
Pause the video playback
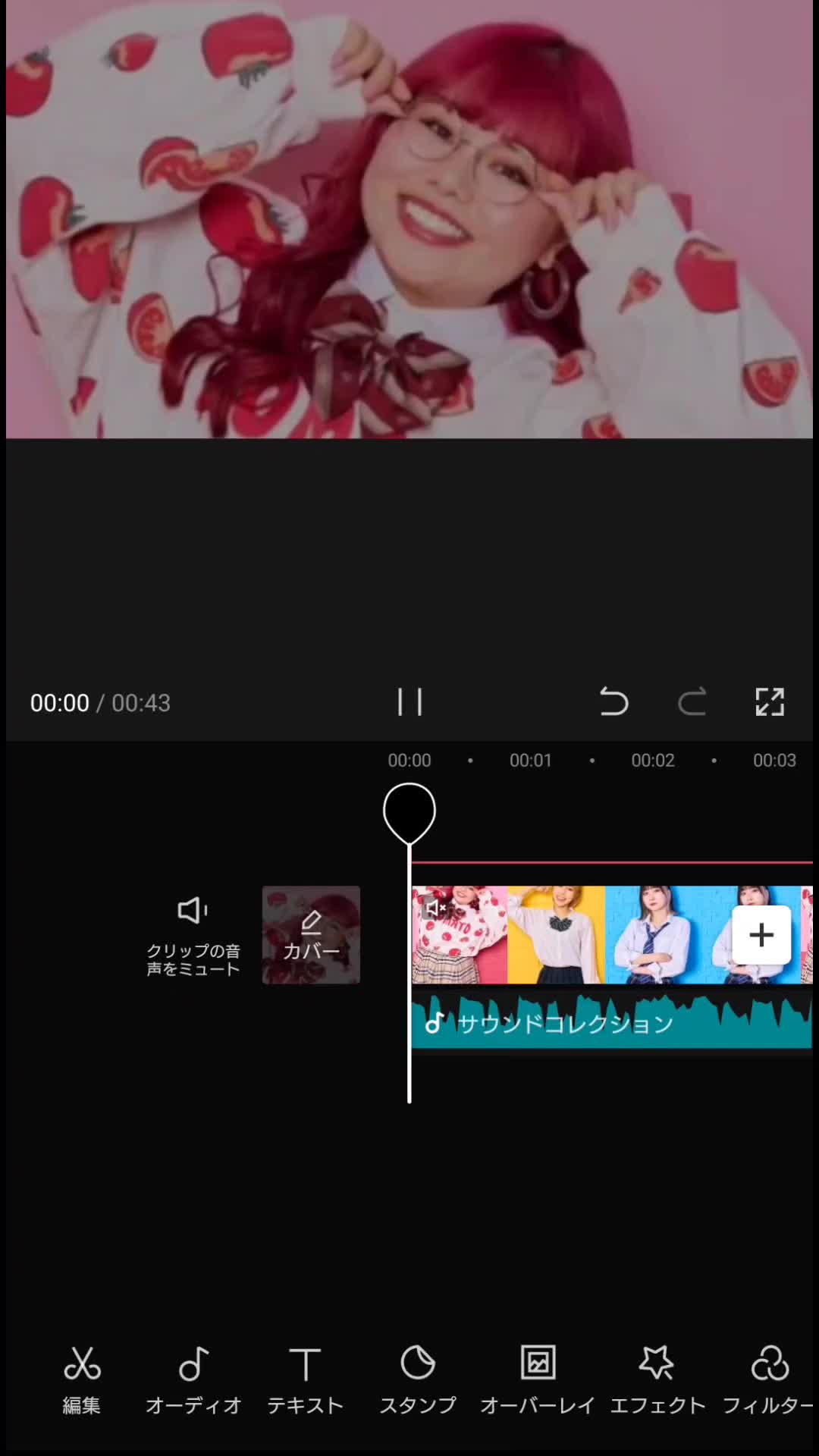pyautogui.click(x=409, y=702)
